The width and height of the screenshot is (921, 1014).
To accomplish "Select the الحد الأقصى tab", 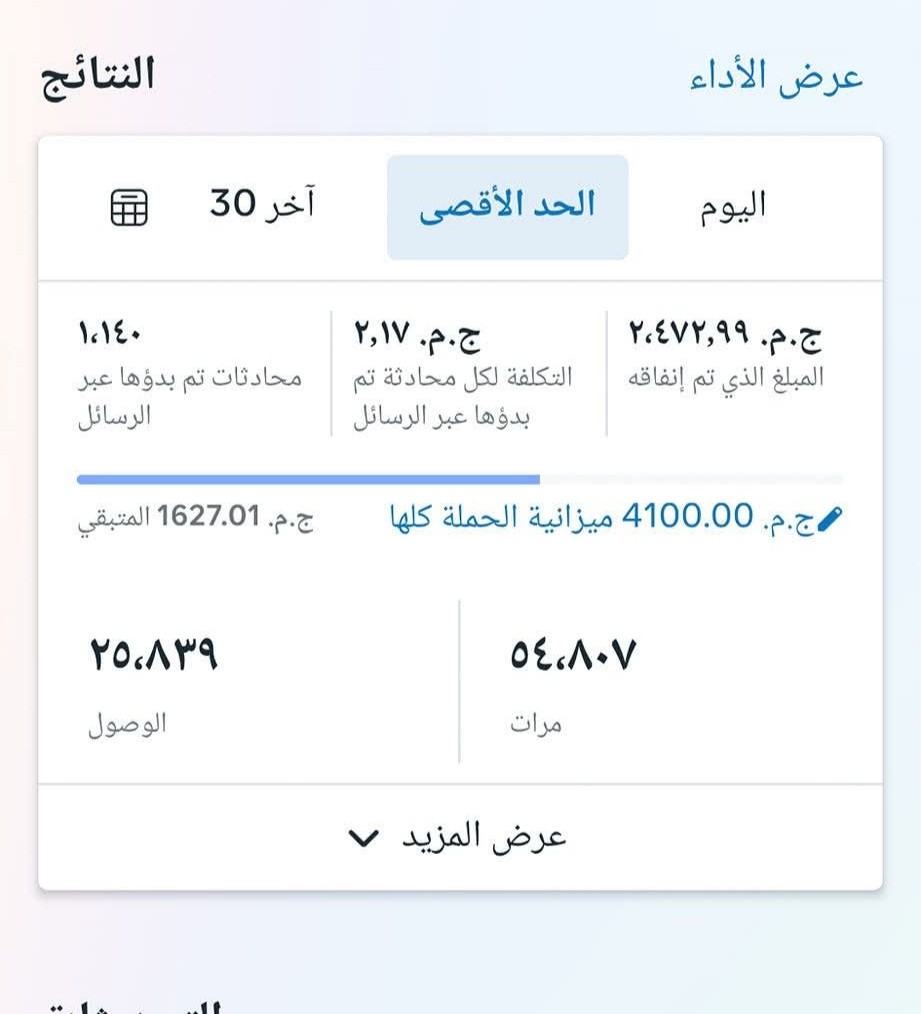I will (507, 207).
